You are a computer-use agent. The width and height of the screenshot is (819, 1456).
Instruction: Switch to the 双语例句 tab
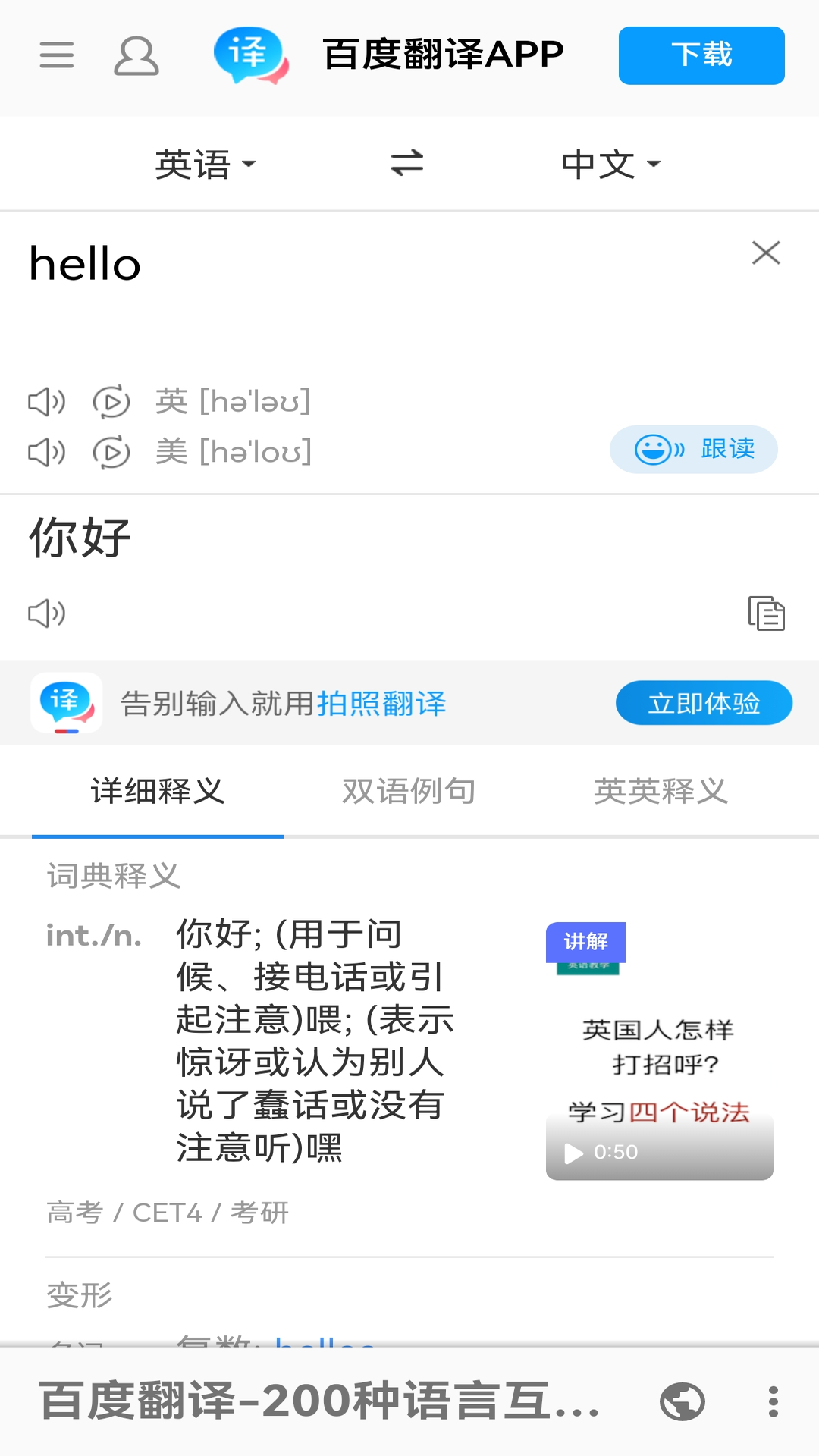click(x=408, y=789)
